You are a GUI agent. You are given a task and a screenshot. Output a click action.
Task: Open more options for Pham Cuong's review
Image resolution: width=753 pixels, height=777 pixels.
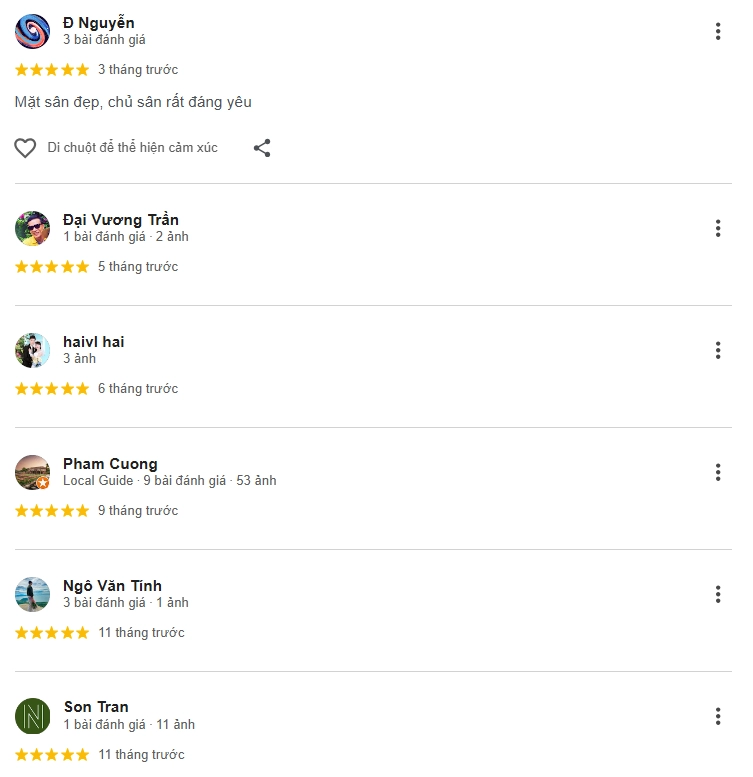pos(718,472)
